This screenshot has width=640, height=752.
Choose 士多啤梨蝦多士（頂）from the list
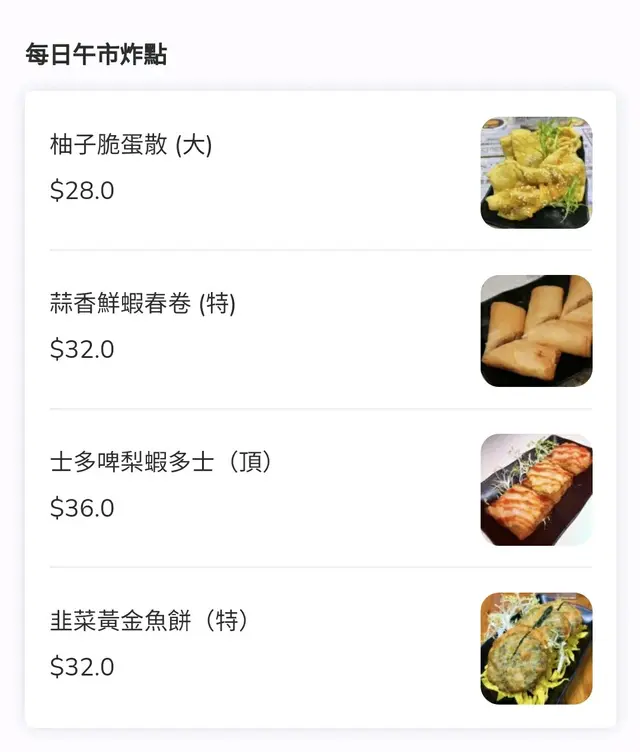161,463
